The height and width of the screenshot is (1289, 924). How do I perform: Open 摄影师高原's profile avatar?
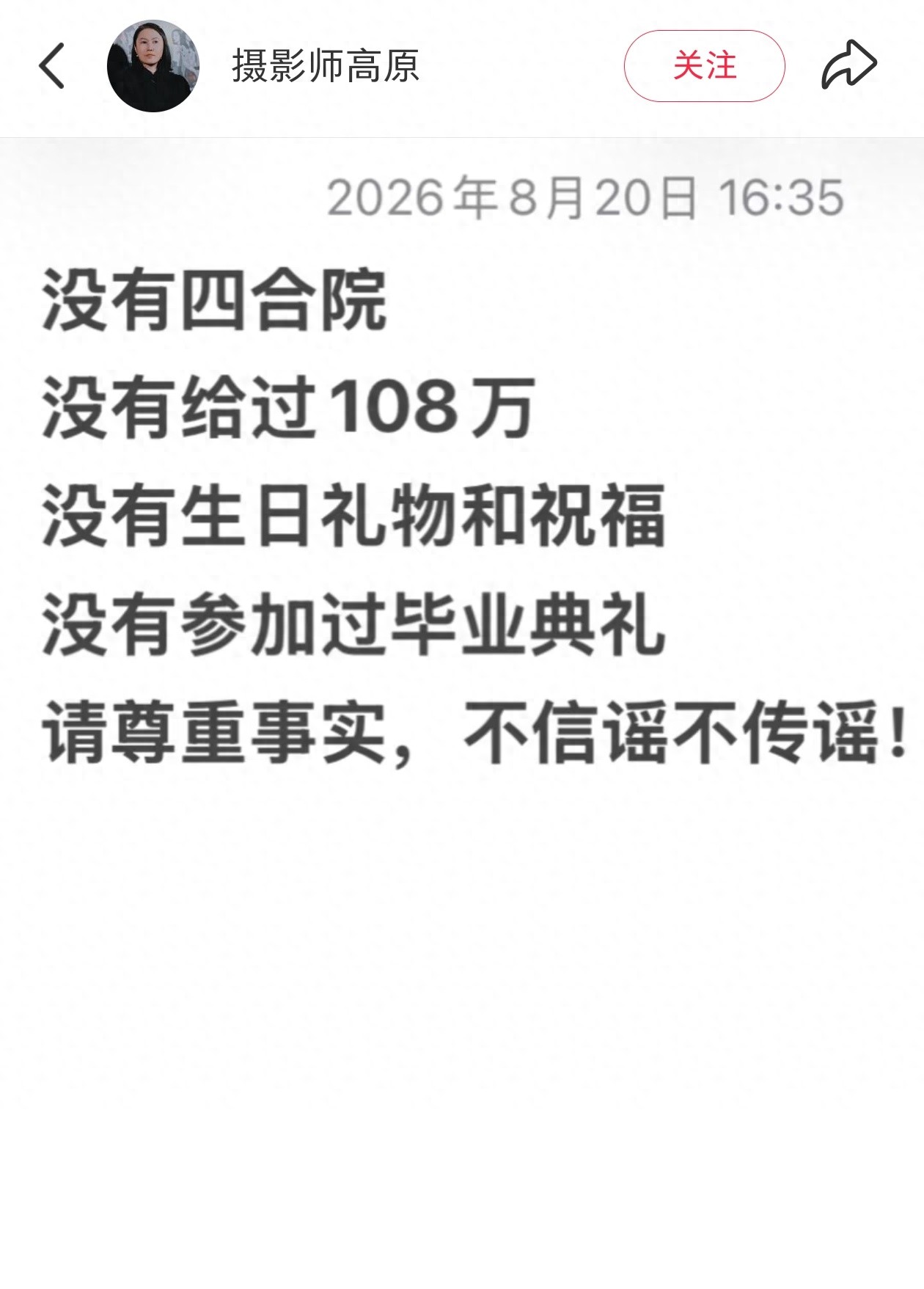153,66
